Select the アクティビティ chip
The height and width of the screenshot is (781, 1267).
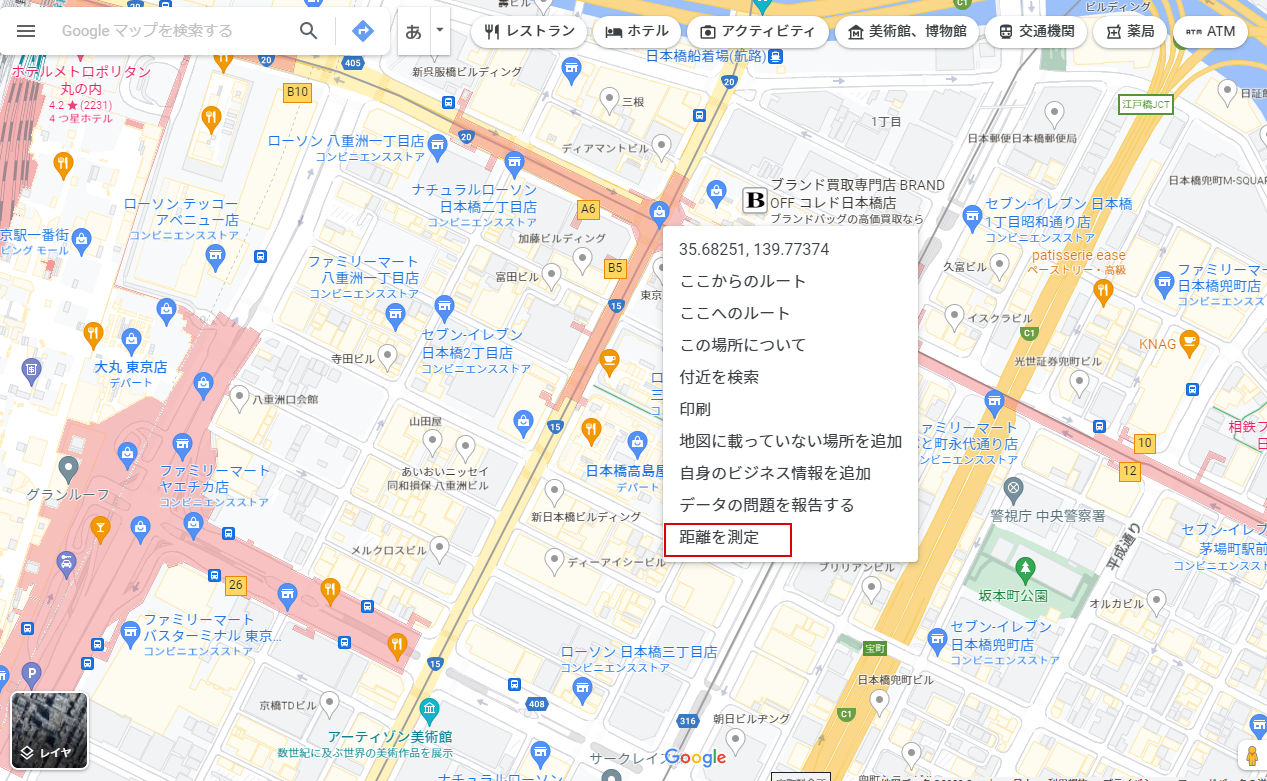click(757, 31)
